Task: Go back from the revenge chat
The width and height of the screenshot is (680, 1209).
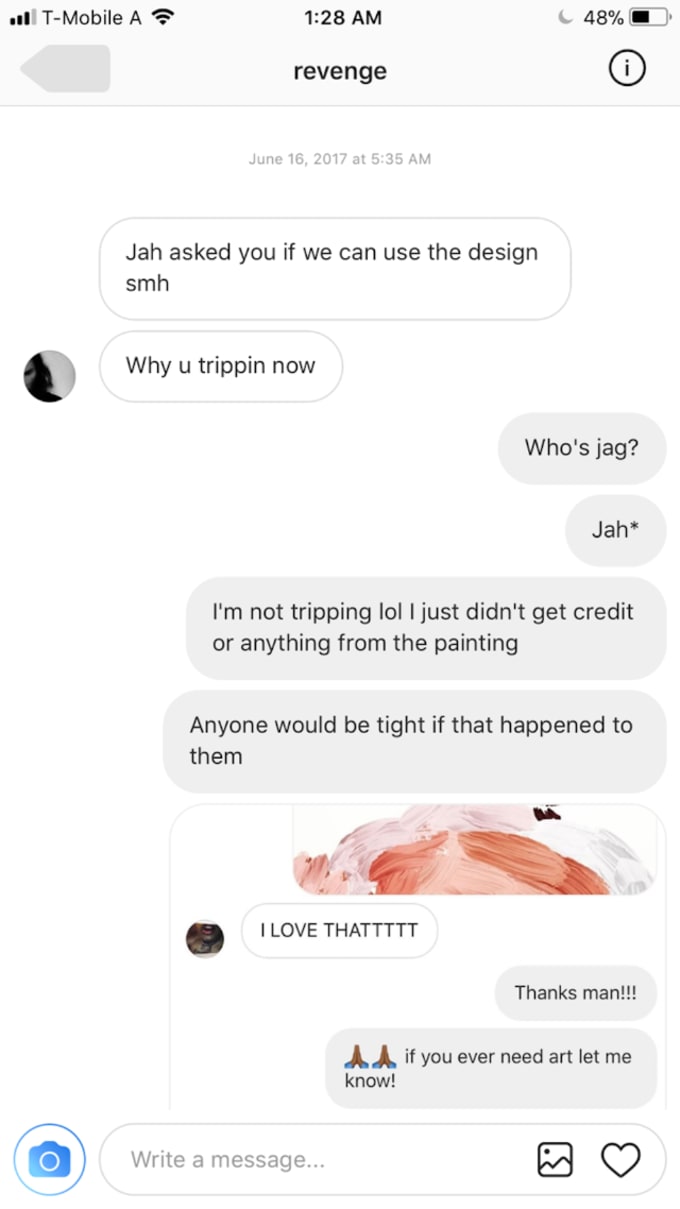Action: click(65, 69)
